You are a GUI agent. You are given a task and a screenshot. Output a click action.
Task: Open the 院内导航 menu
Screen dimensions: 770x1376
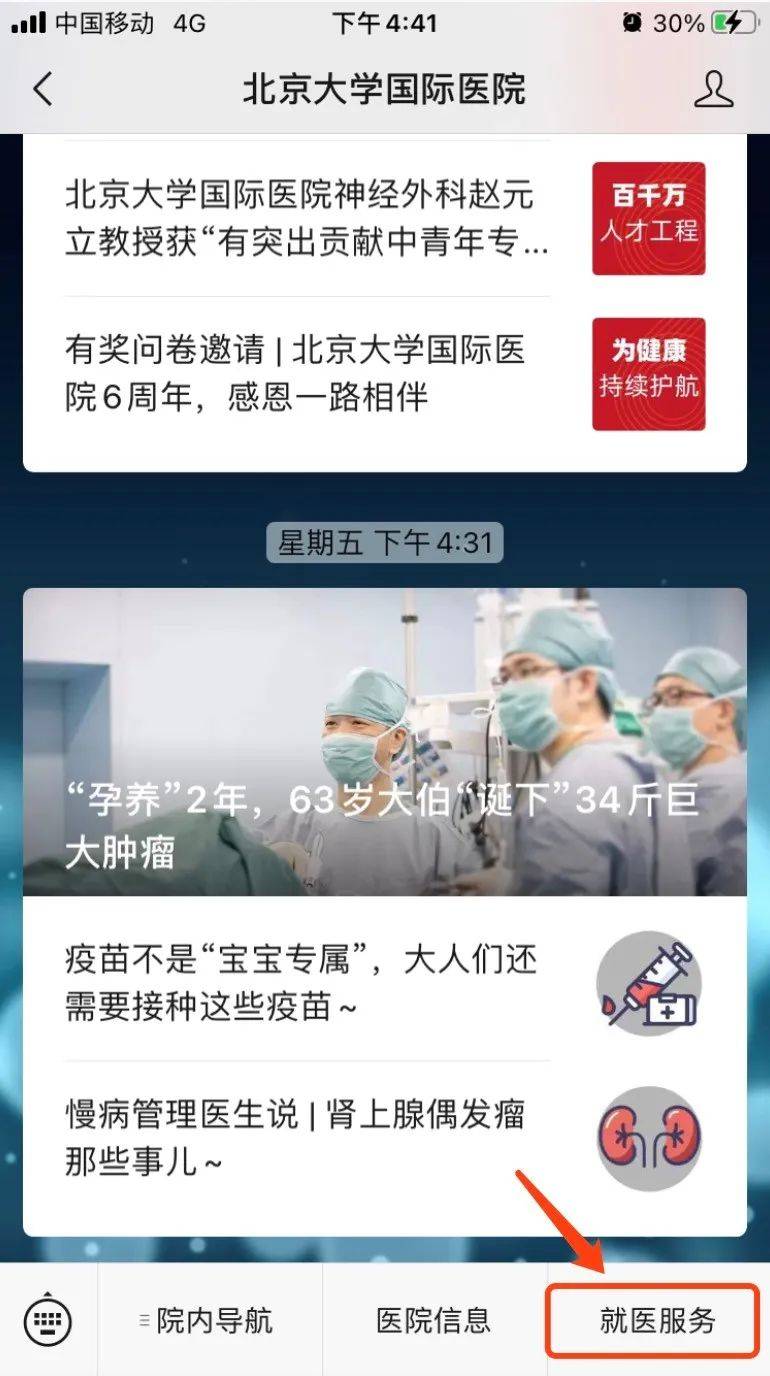tap(210, 1320)
